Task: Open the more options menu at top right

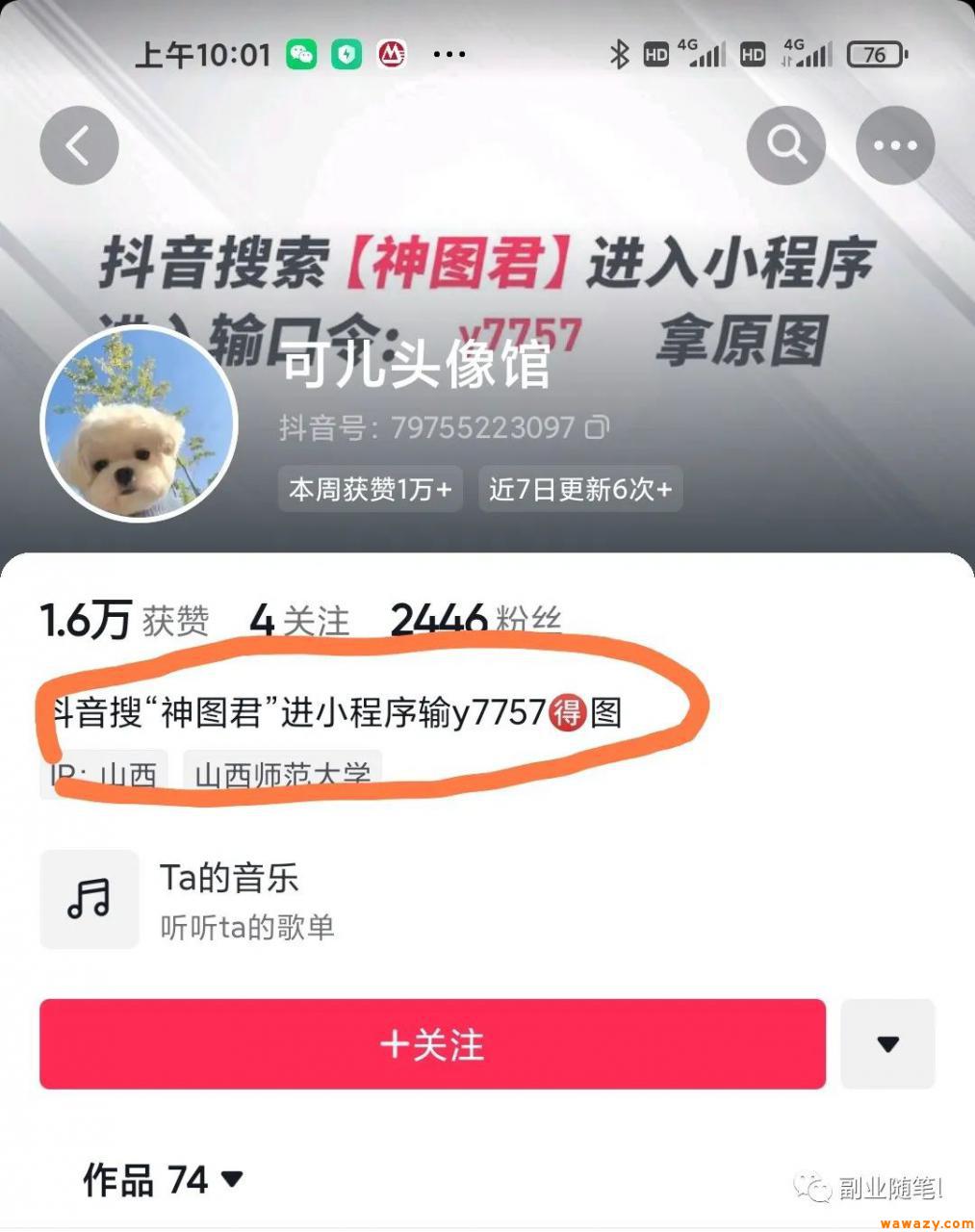Action: tap(895, 144)
